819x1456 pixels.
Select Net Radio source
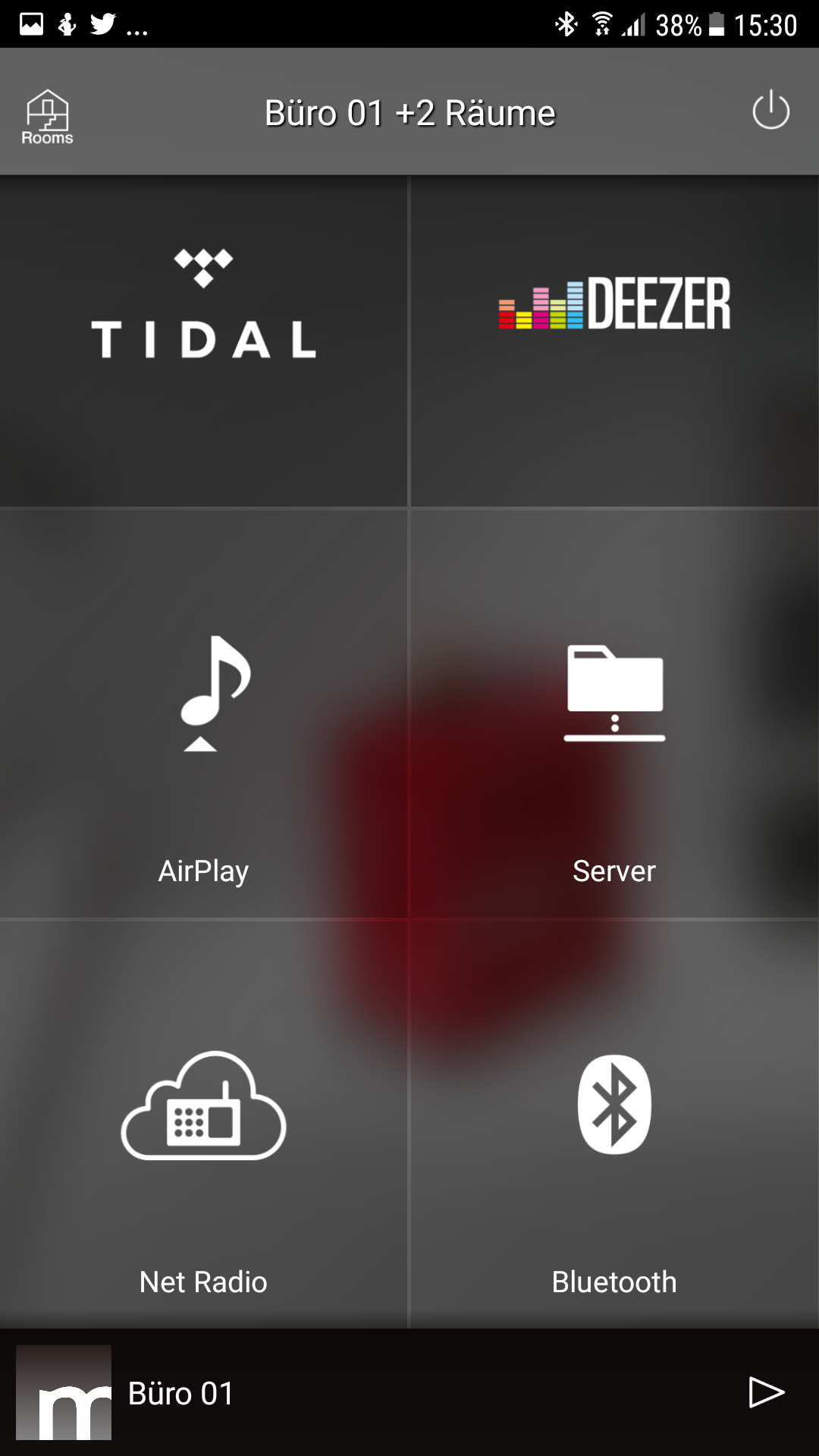tap(203, 1122)
